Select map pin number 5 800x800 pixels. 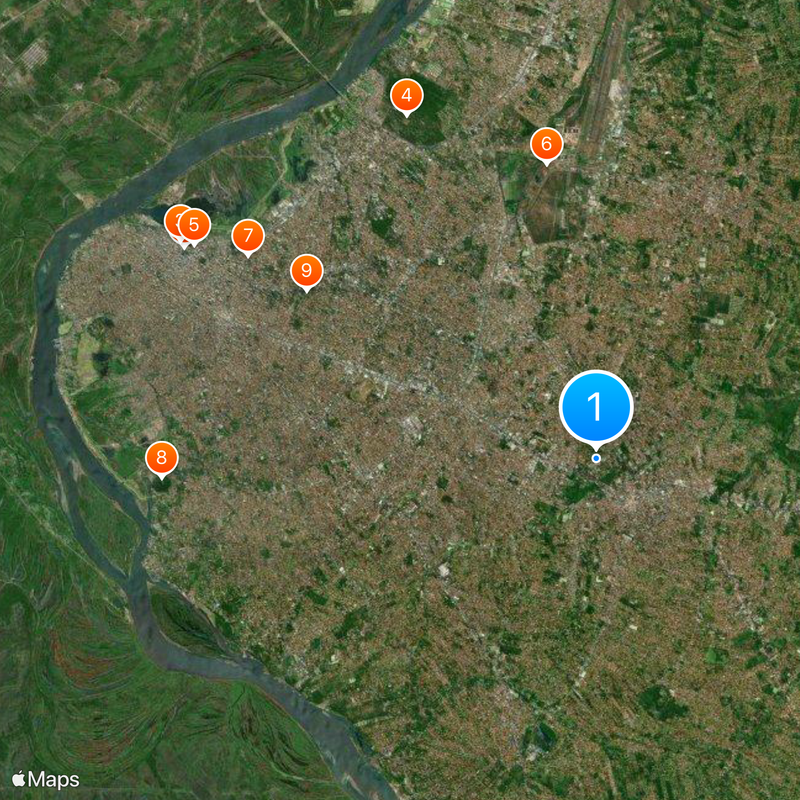pyautogui.click(x=196, y=224)
